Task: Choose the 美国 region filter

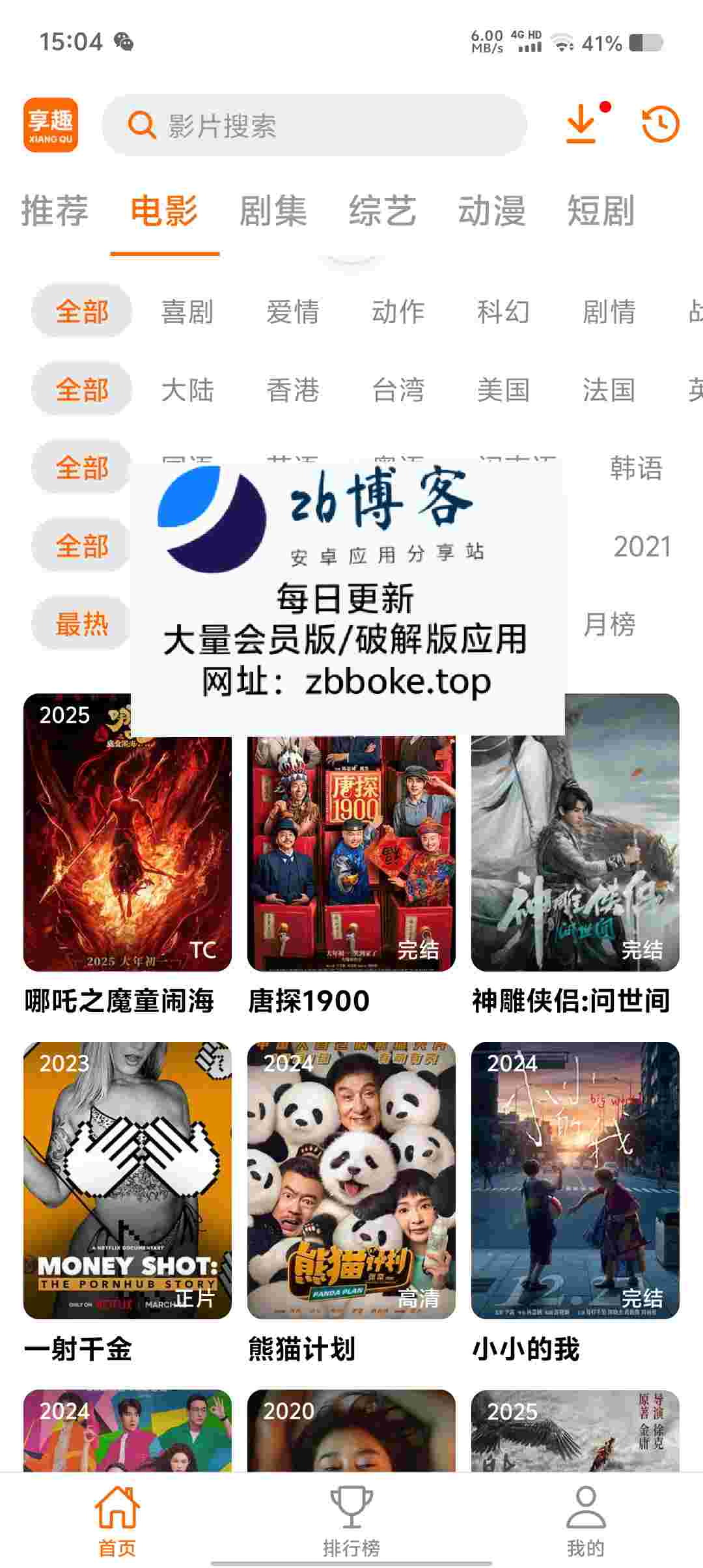Action: coord(503,390)
